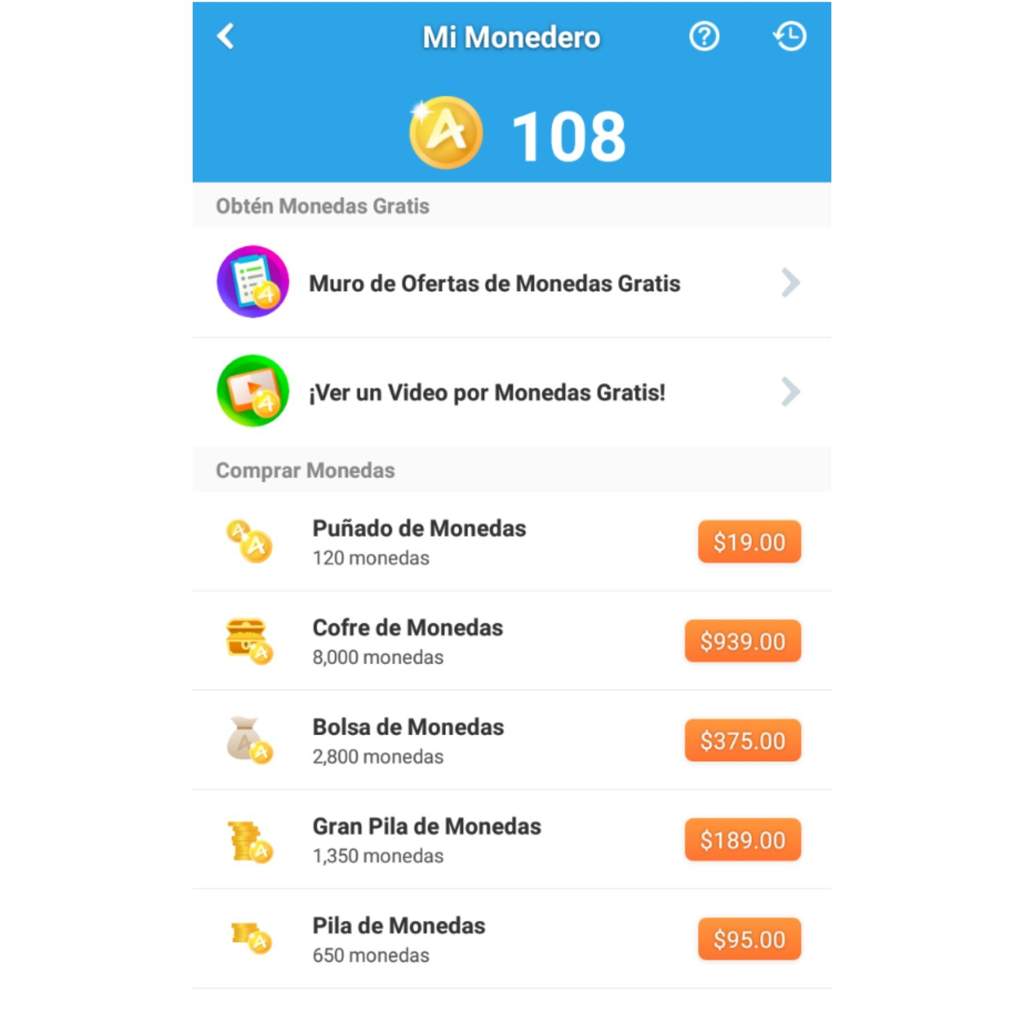Open the help question mark icon
This screenshot has height=1024, width=1024.
[x=704, y=37]
